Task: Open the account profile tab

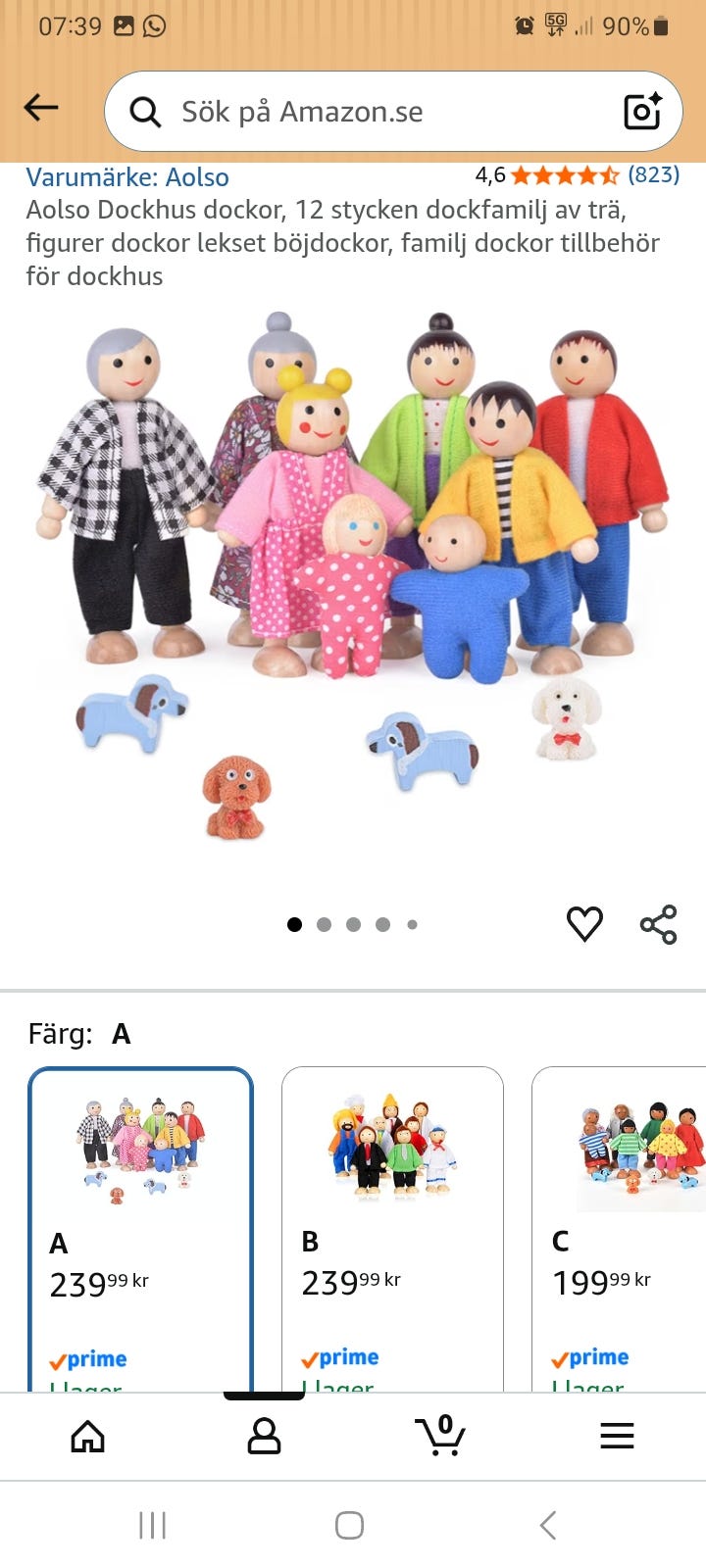Action: click(x=264, y=1437)
